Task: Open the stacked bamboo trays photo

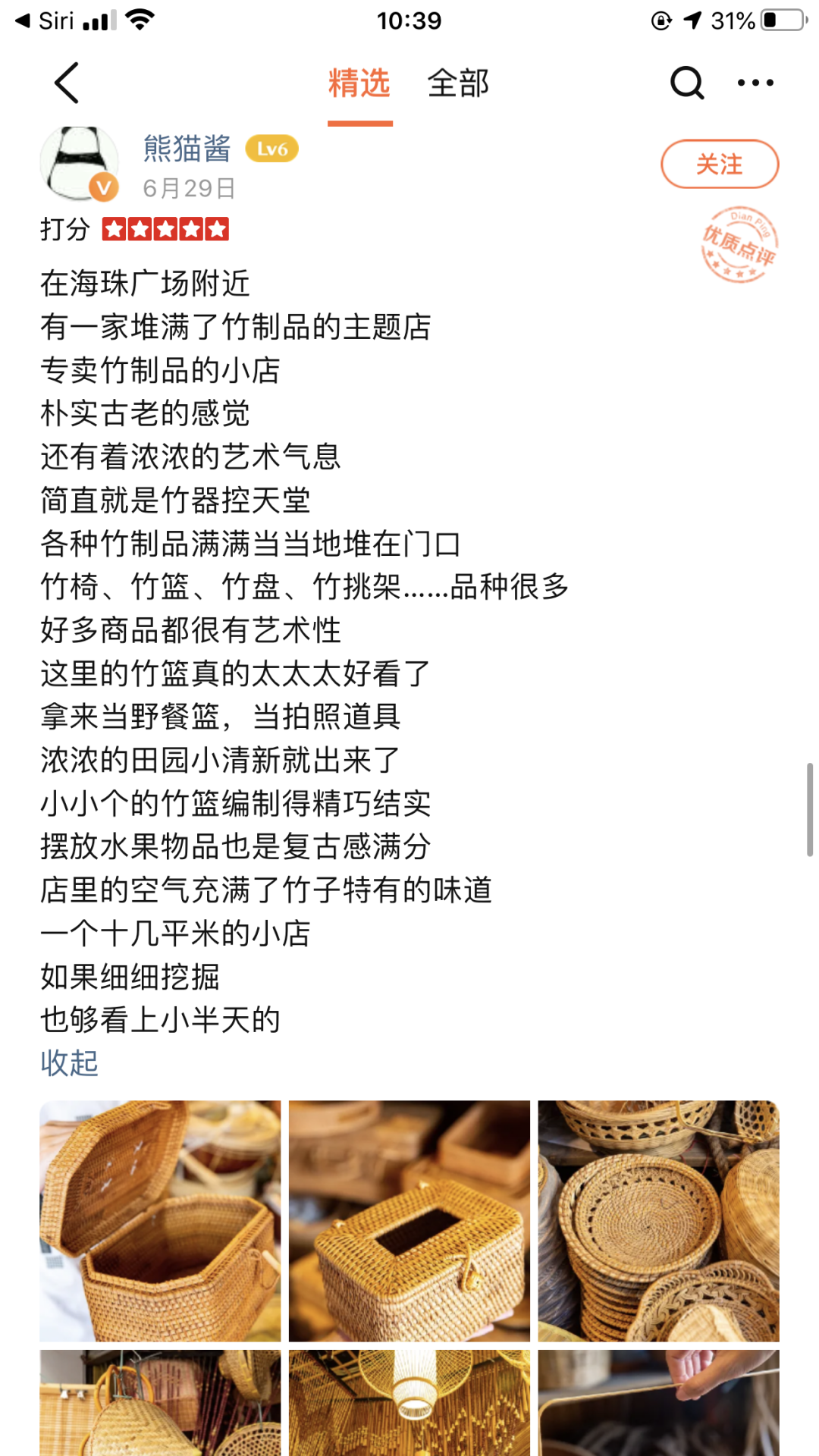Action: pos(658,1221)
